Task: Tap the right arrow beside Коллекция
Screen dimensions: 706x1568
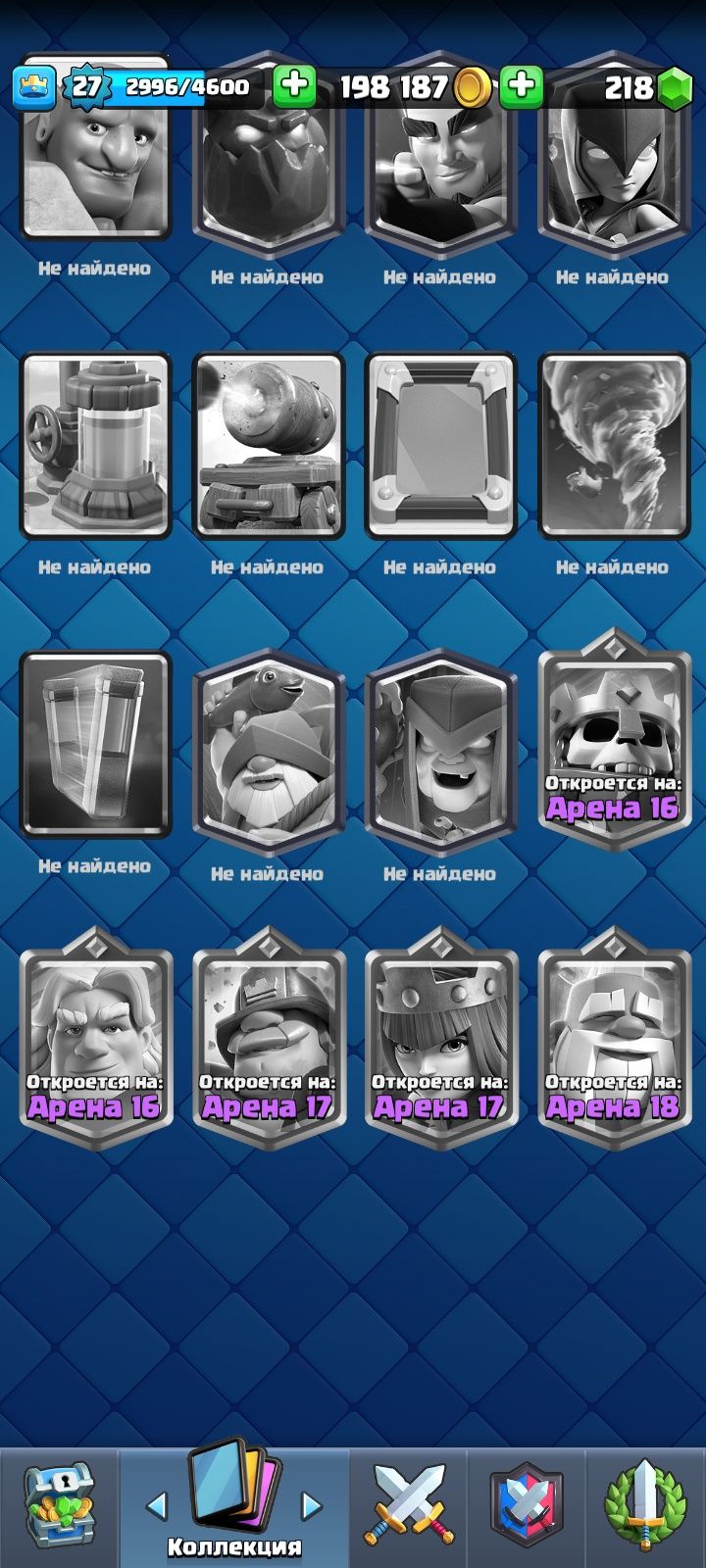Action: click(x=311, y=1505)
